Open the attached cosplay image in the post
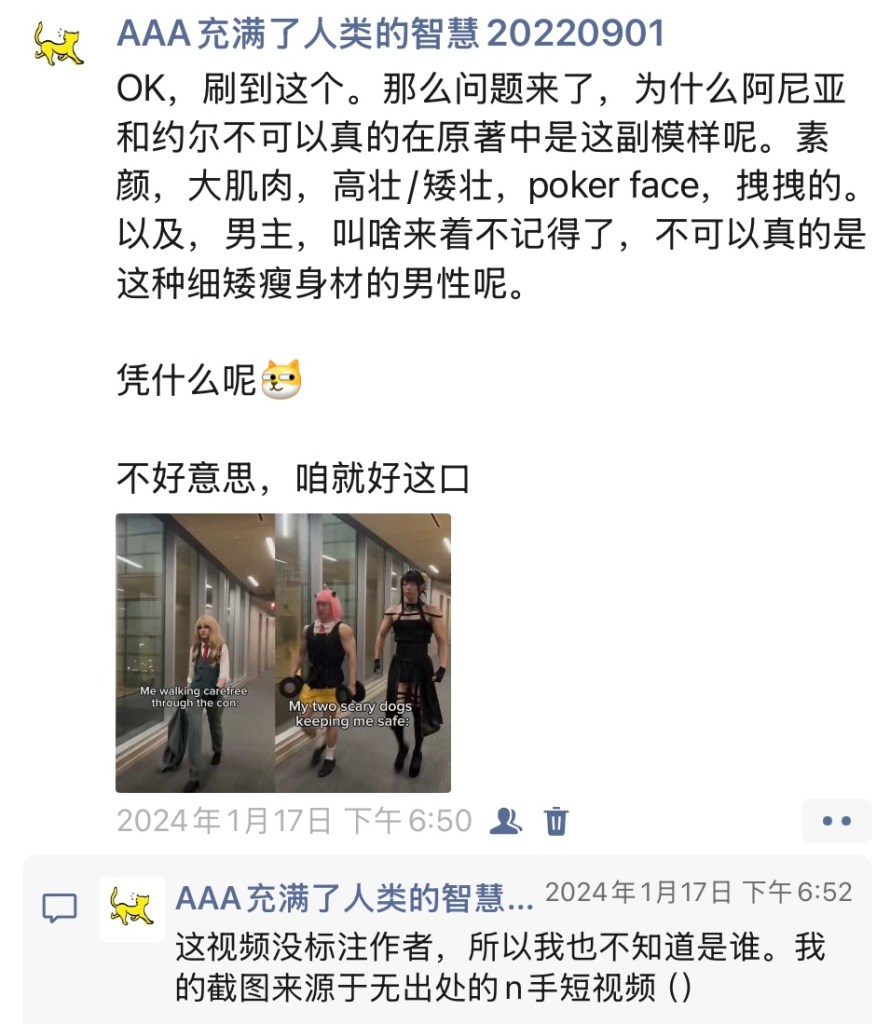The width and height of the screenshot is (890, 1024). pyautogui.click(x=283, y=652)
